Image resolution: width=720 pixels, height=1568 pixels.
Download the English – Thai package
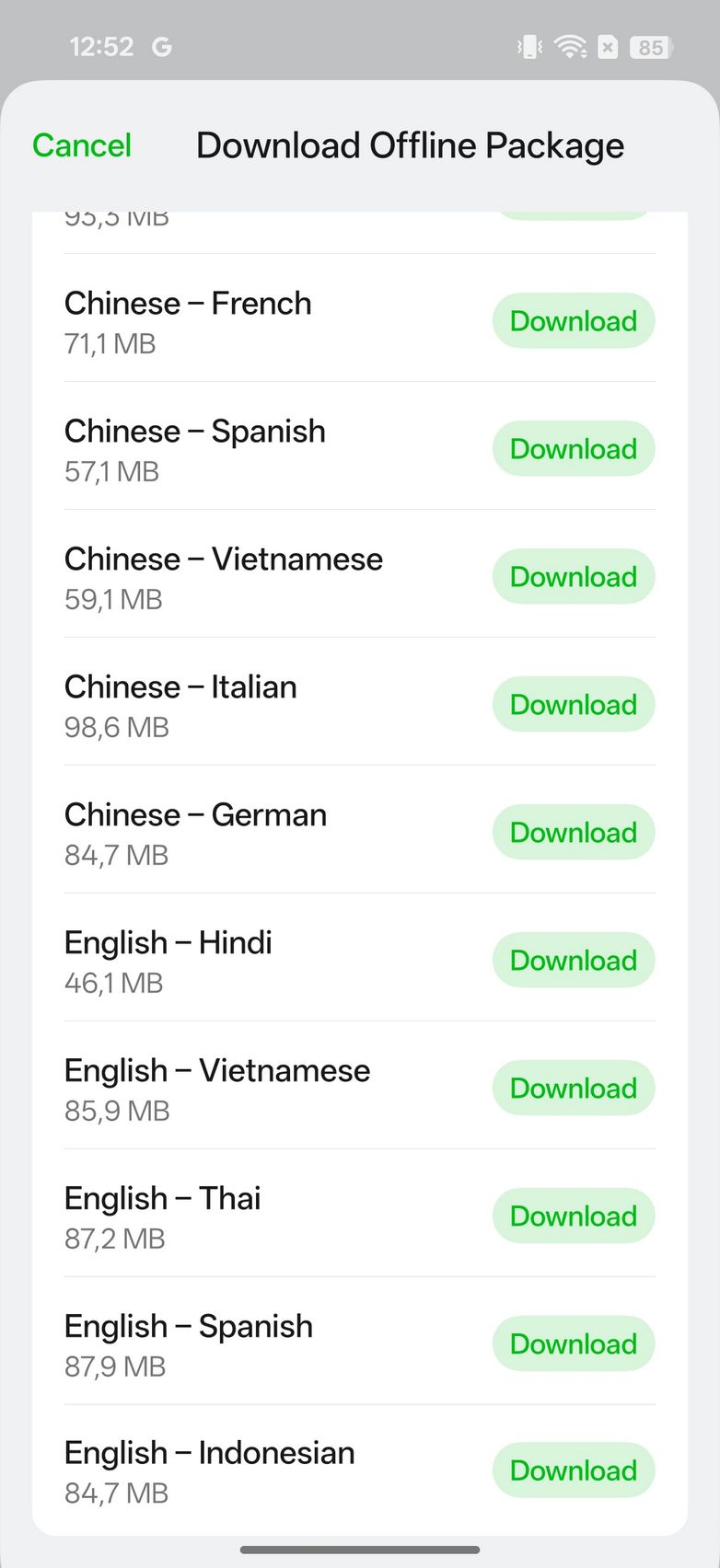[x=573, y=1216]
